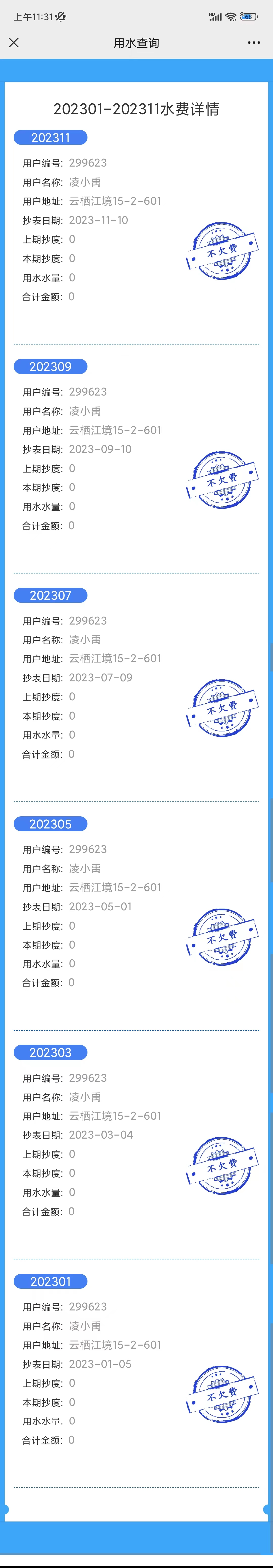Close the 用水查询 page
The height and width of the screenshot is (1568, 273).
coord(14,43)
